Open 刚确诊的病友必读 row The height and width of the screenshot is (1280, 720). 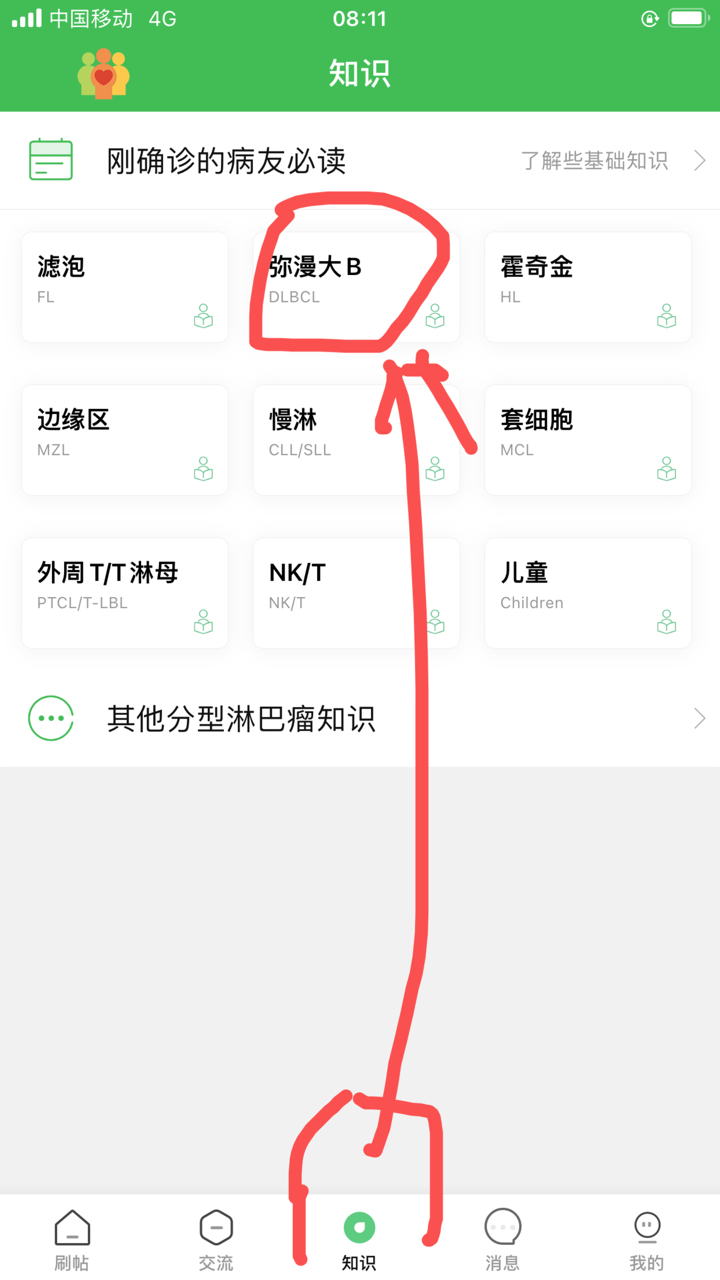[360, 160]
